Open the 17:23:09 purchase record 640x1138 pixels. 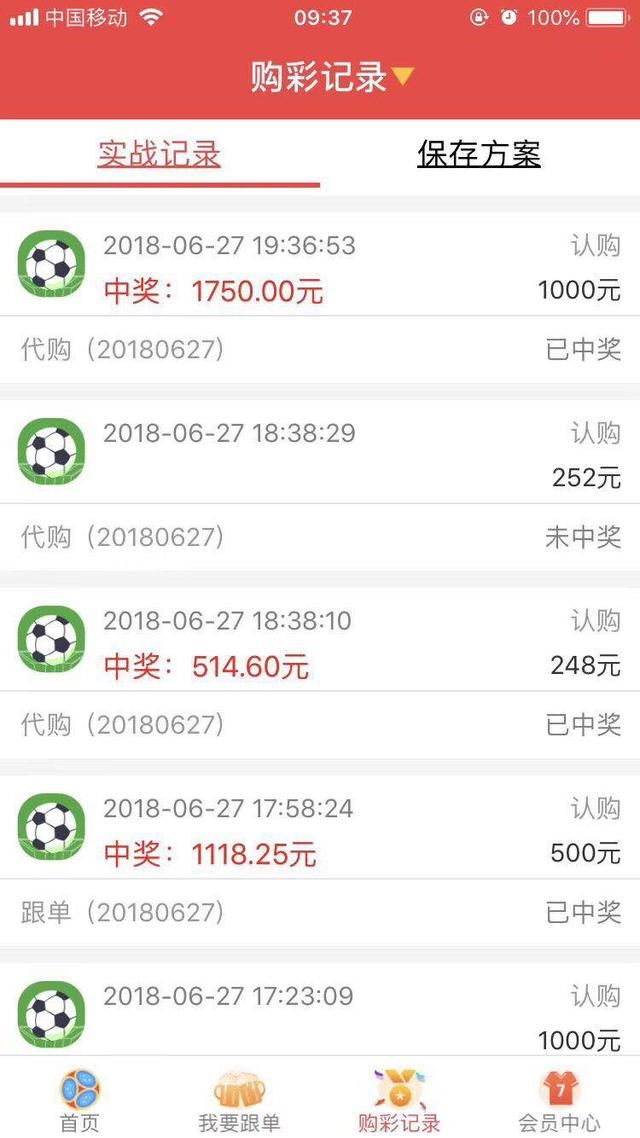pyautogui.click(x=320, y=1015)
